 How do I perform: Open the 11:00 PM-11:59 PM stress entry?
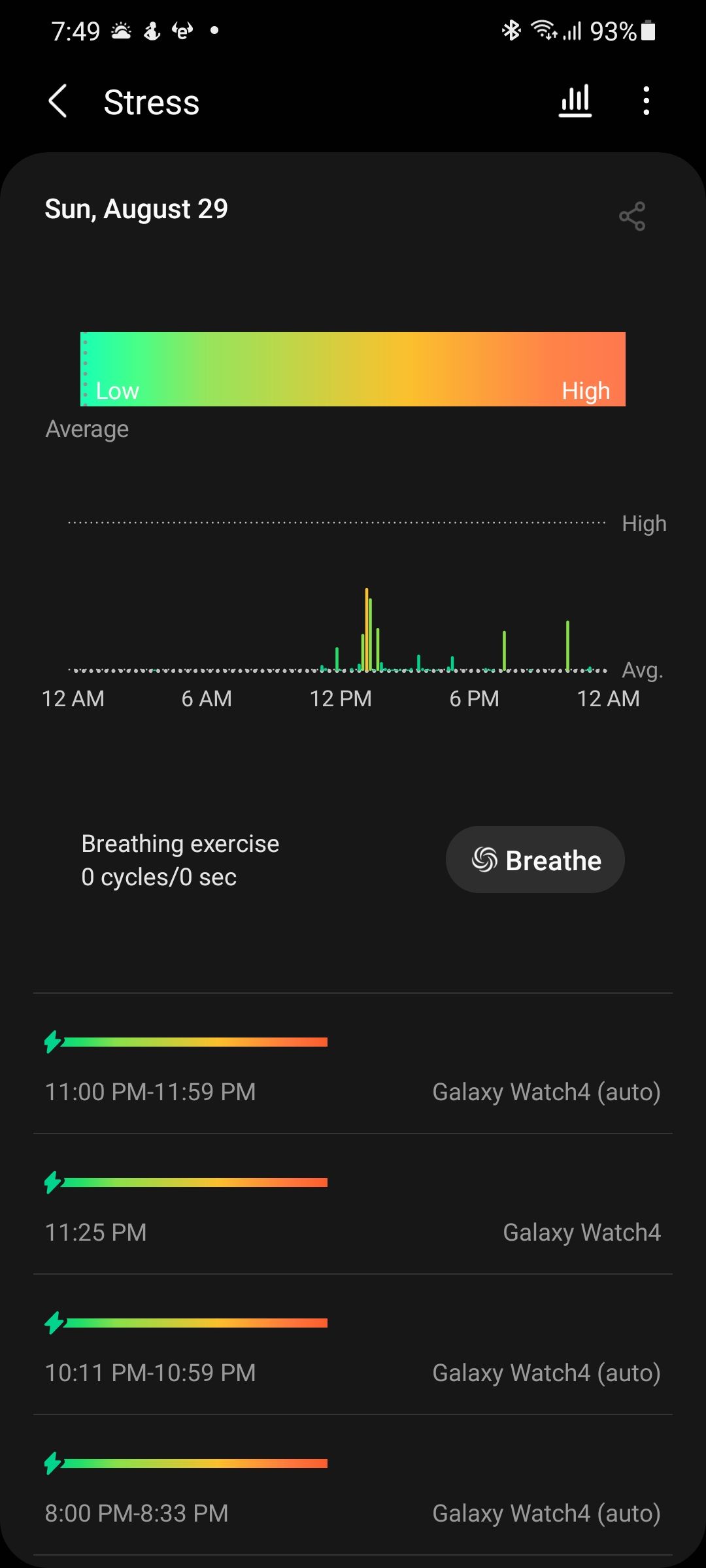click(353, 1065)
